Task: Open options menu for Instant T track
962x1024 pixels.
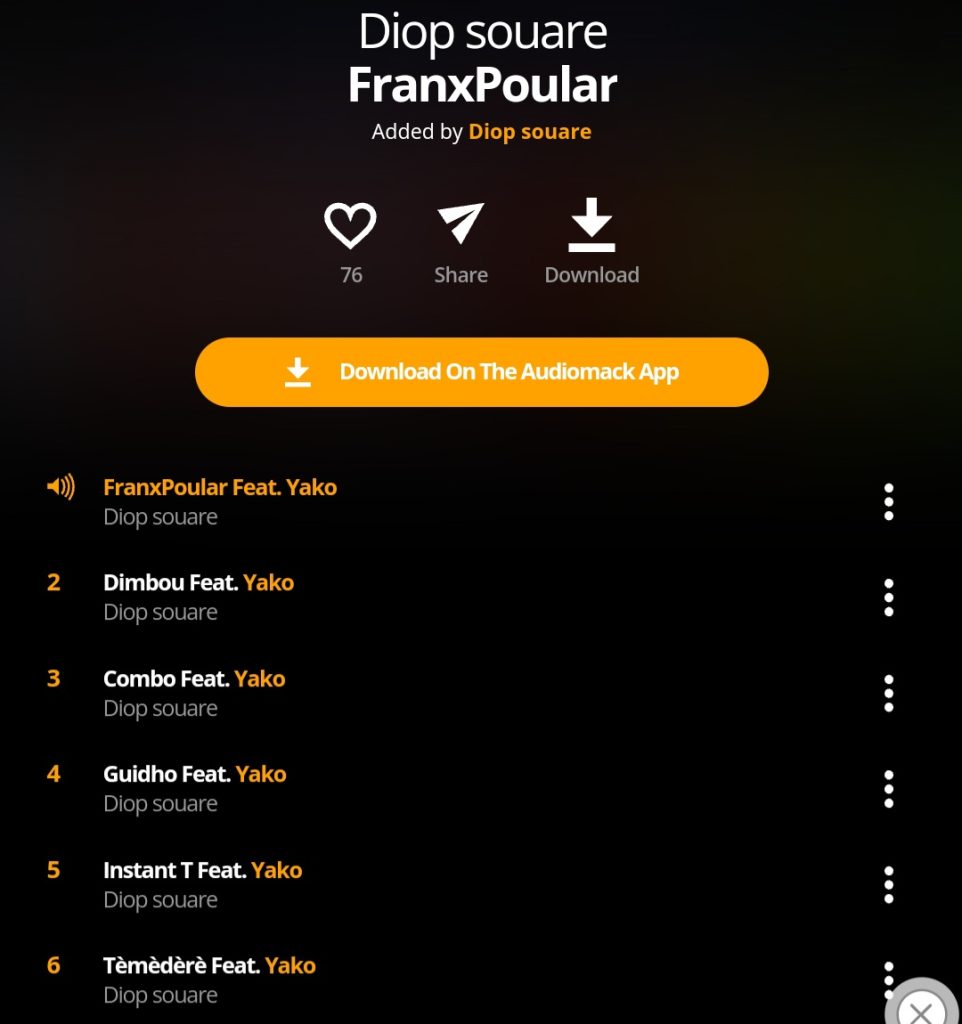Action: click(888, 885)
